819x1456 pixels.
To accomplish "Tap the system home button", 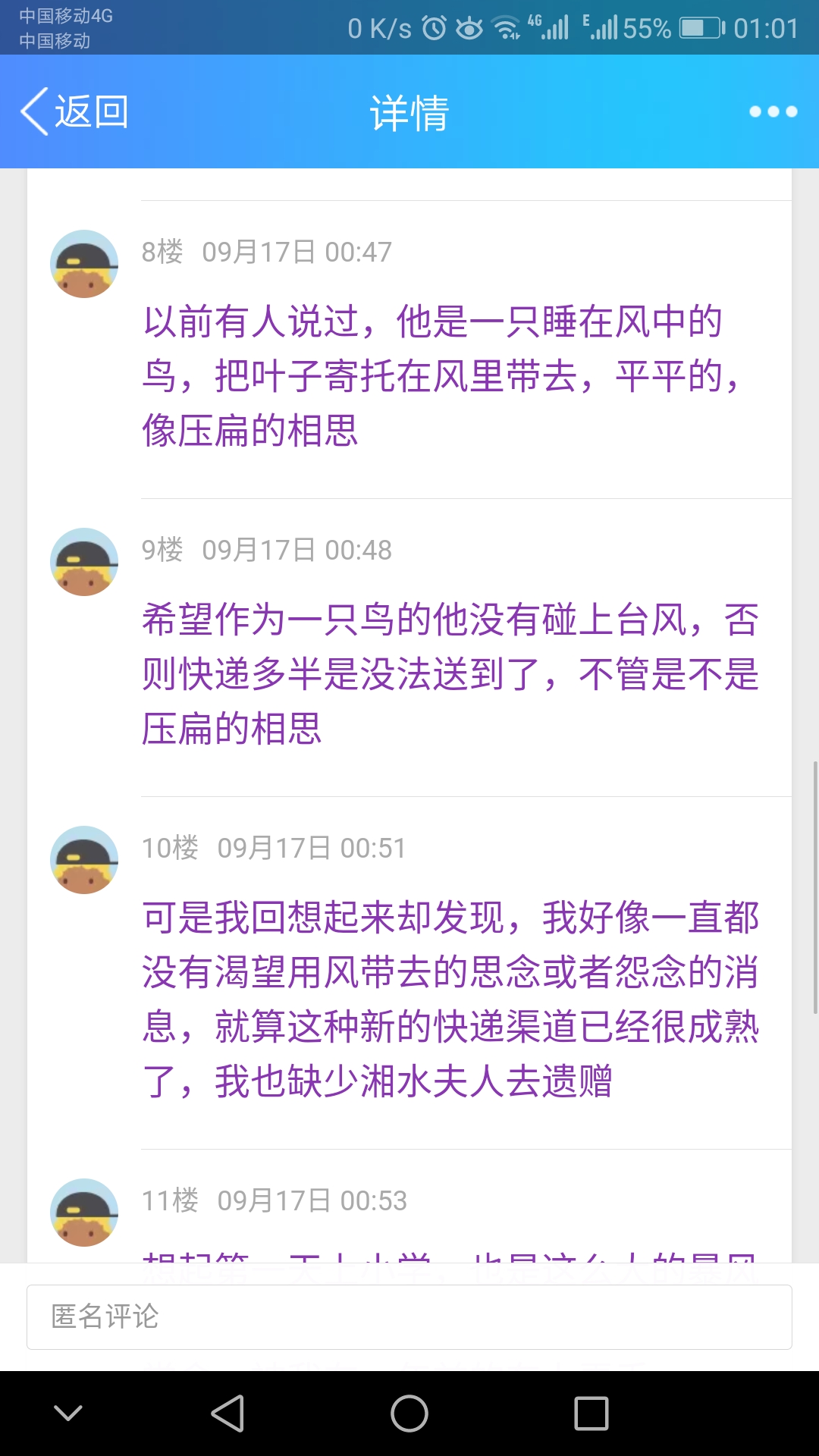I will click(x=409, y=1414).
